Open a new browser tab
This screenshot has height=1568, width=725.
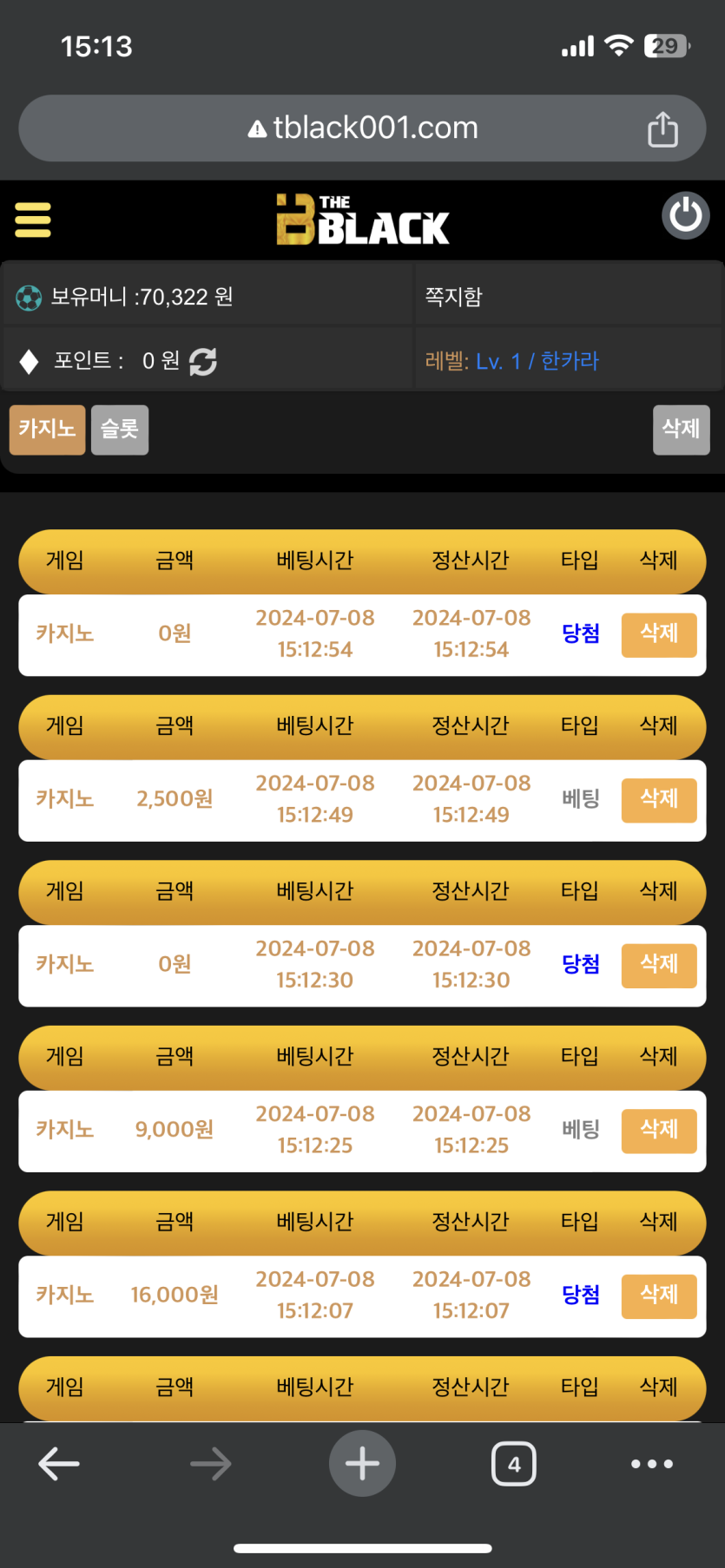click(x=362, y=1464)
